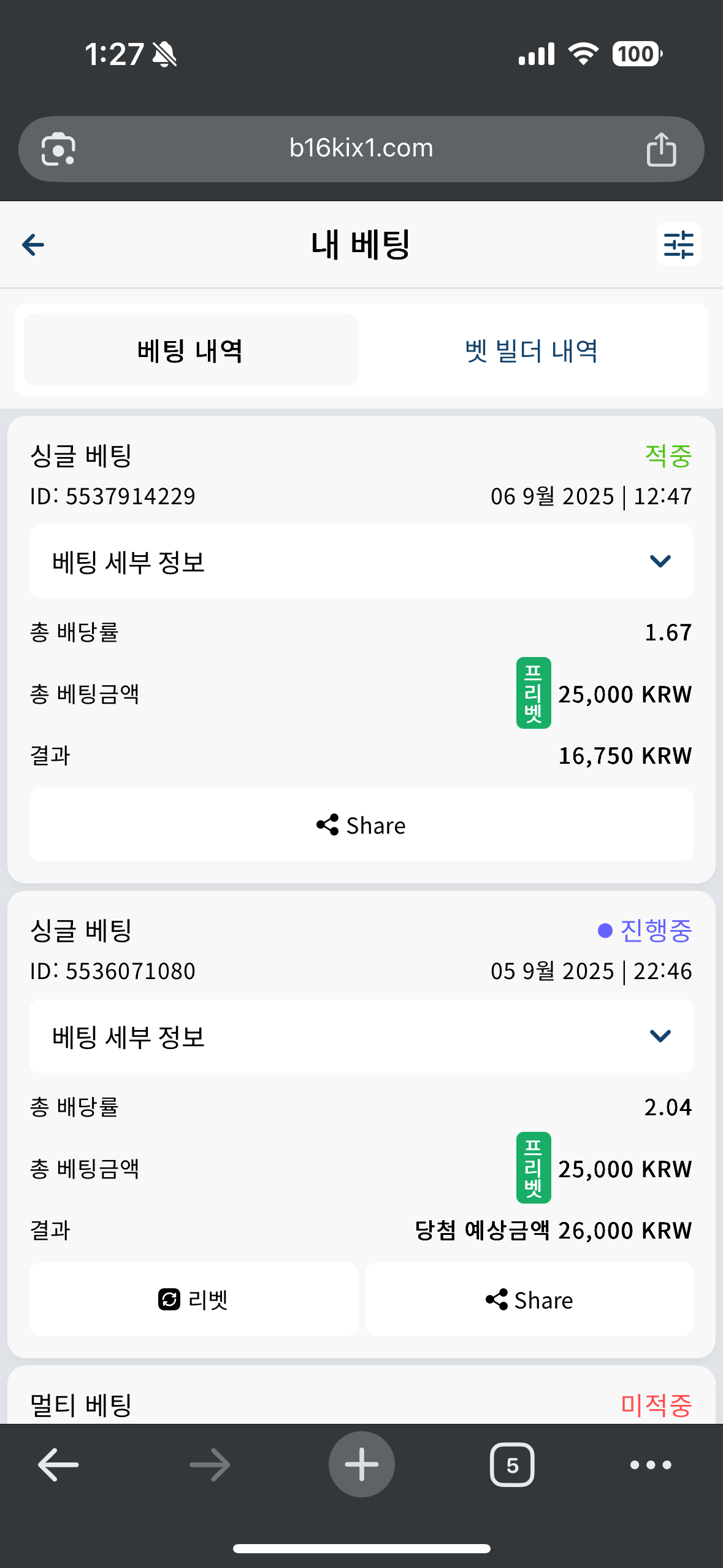Open the browser's three-dot menu

click(651, 1465)
